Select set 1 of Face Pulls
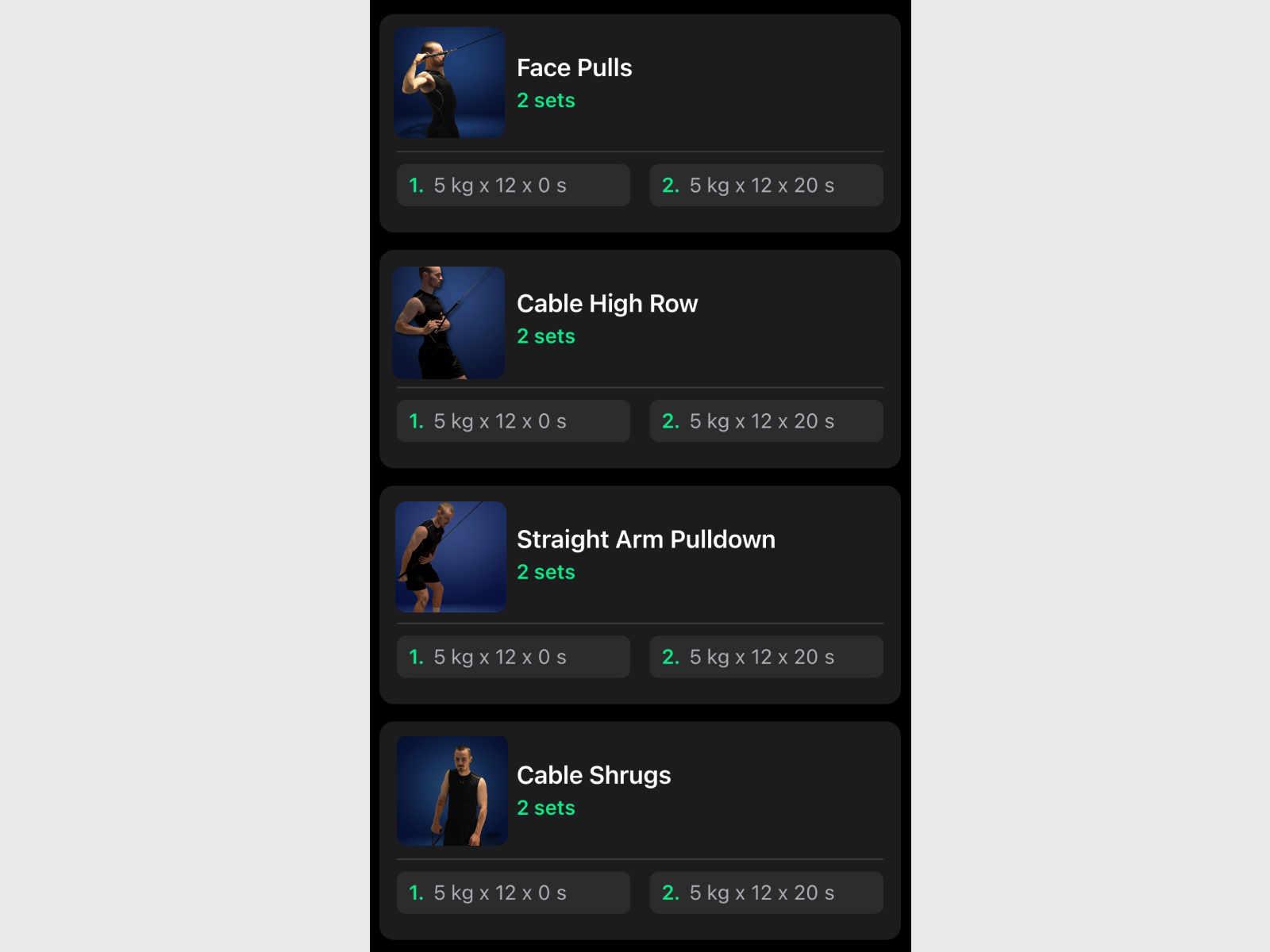Screen dimensions: 1270x952 (513, 186)
